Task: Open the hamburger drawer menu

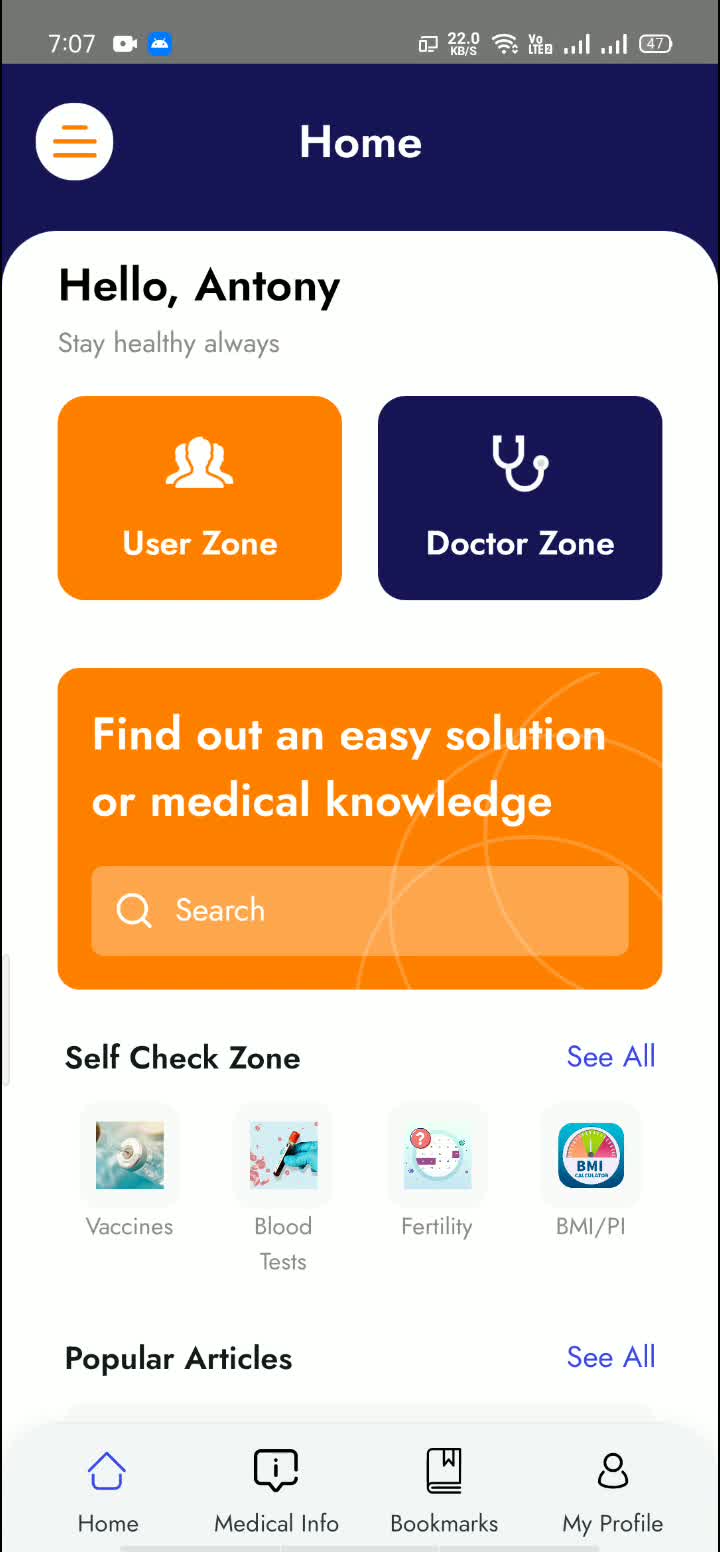Action: point(74,142)
